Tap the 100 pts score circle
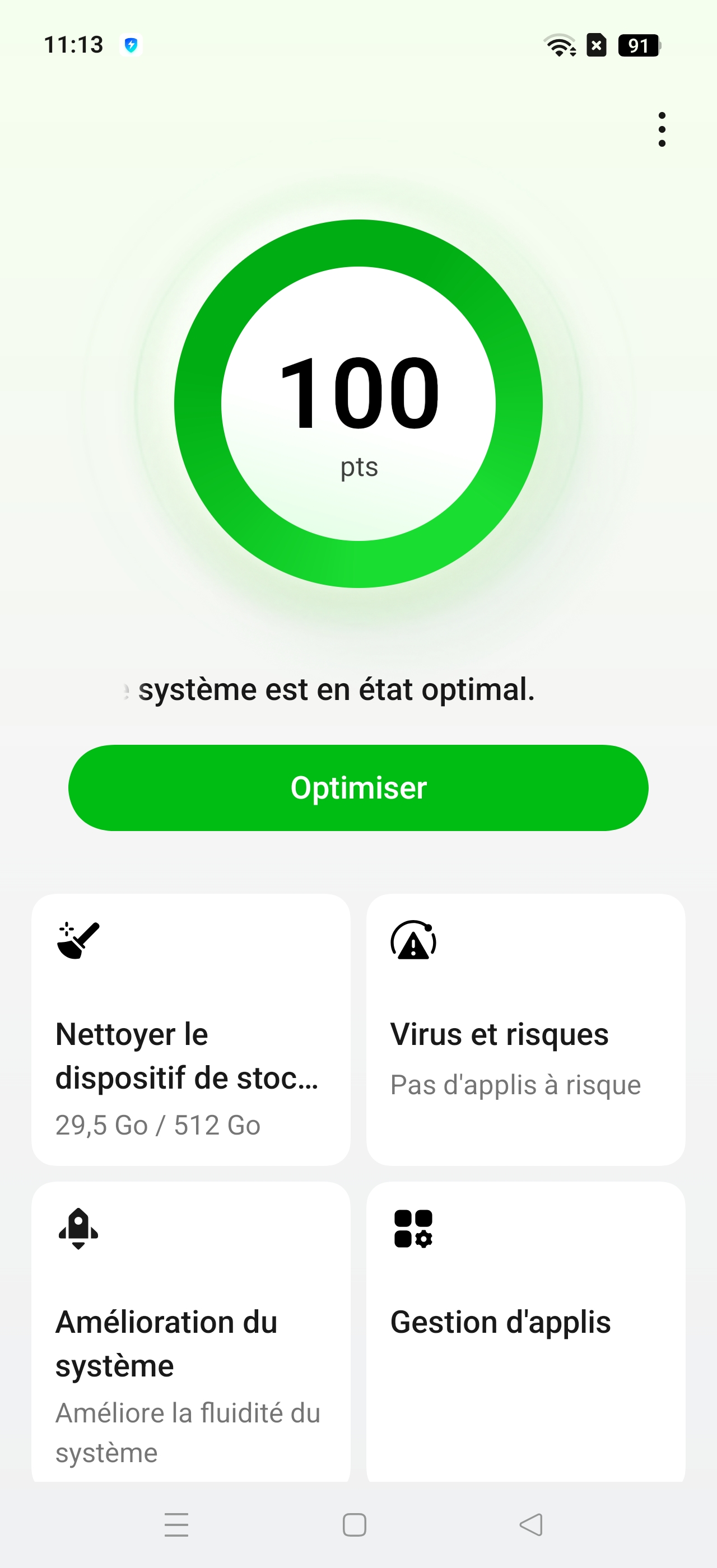Viewport: 717px width, 1568px height. [358, 404]
